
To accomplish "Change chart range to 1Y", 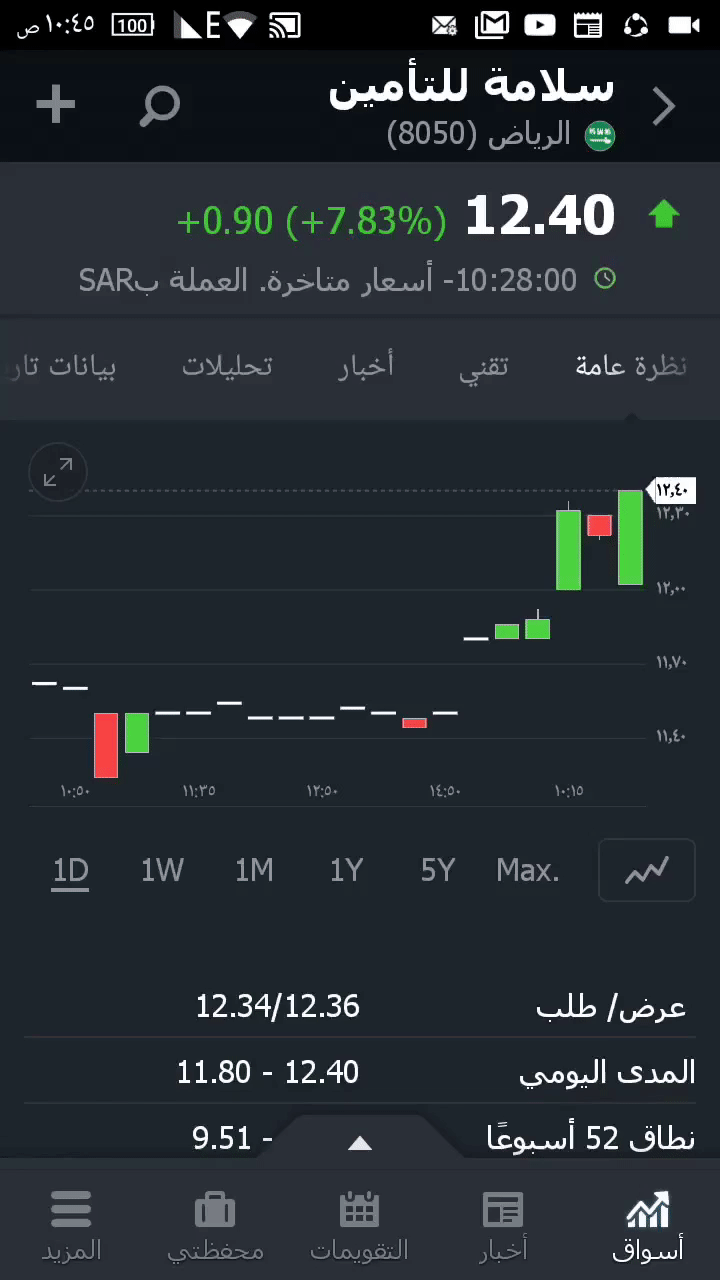I will (x=346, y=871).
